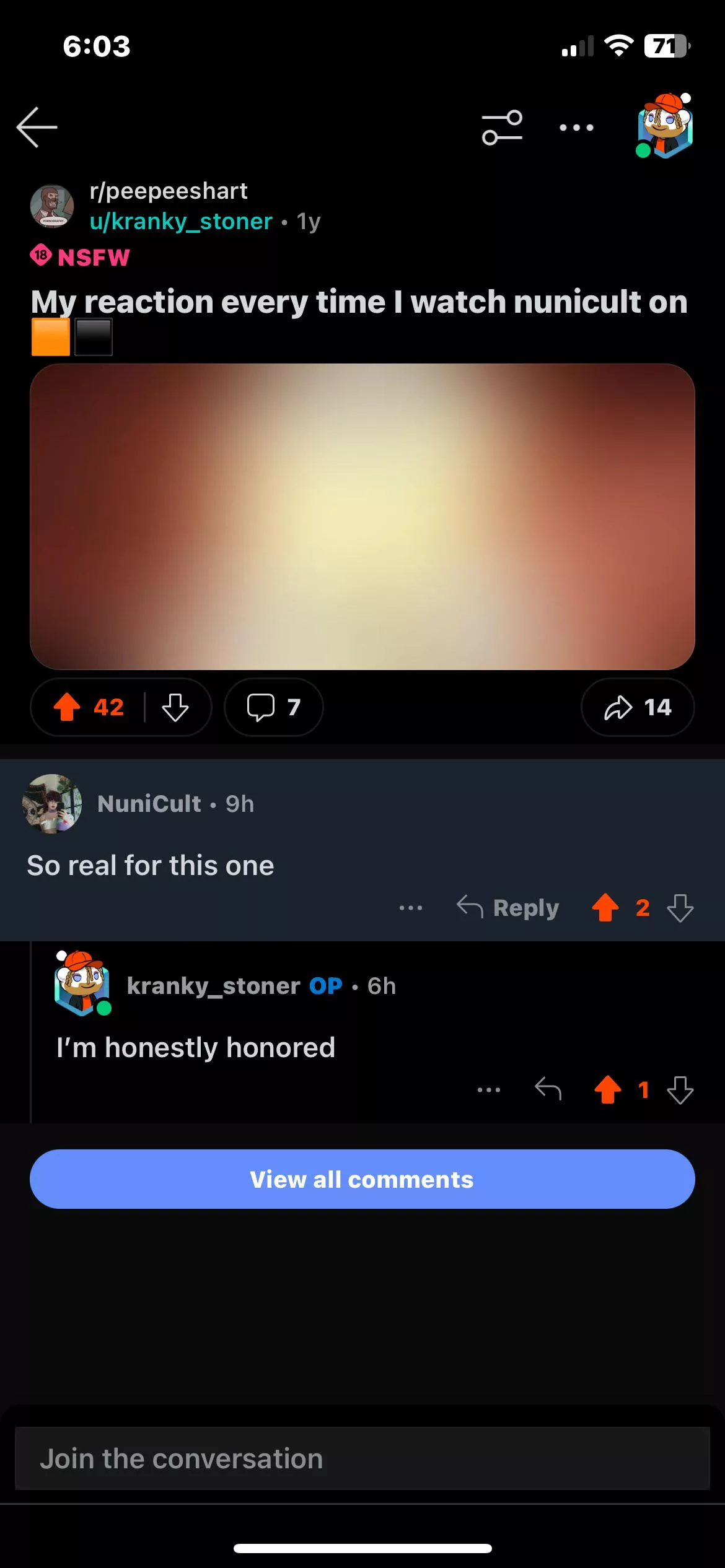The width and height of the screenshot is (725, 1568).
Task: Reply to NuniCult's comment
Action: [x=508, y=908]
